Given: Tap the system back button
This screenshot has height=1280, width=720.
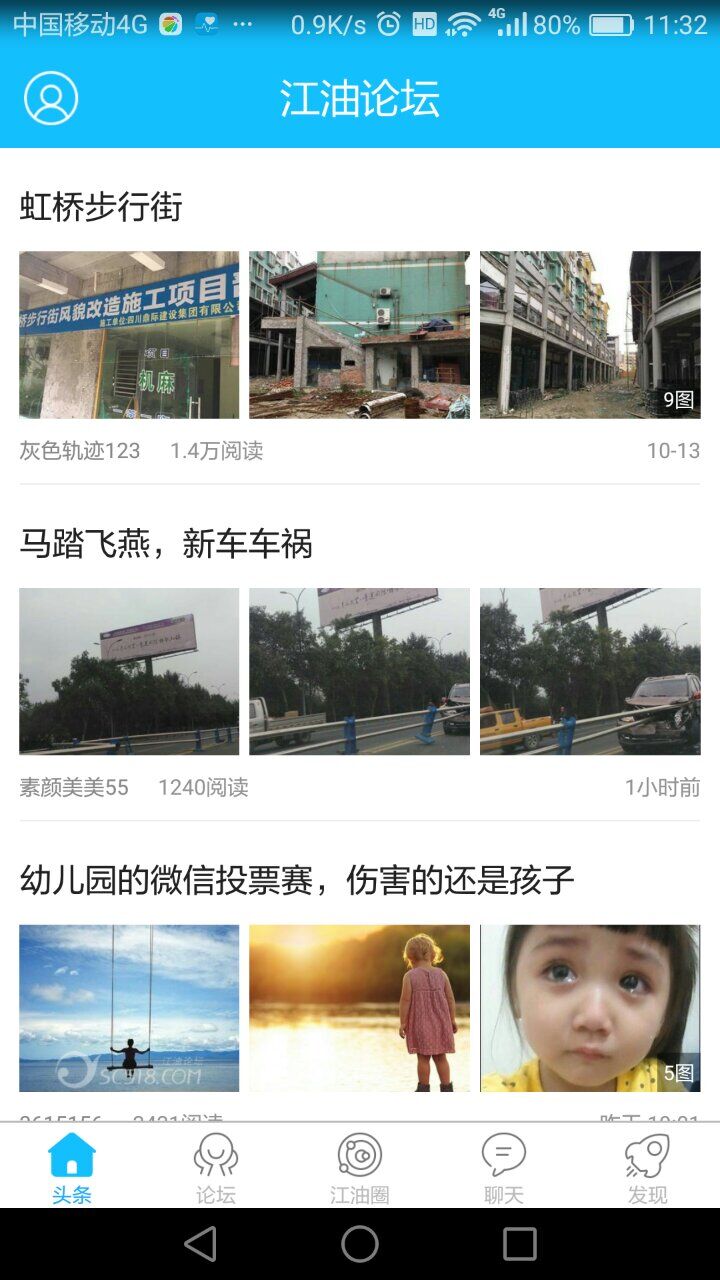Looking at the screenshot, I should tap(201, 1244).
